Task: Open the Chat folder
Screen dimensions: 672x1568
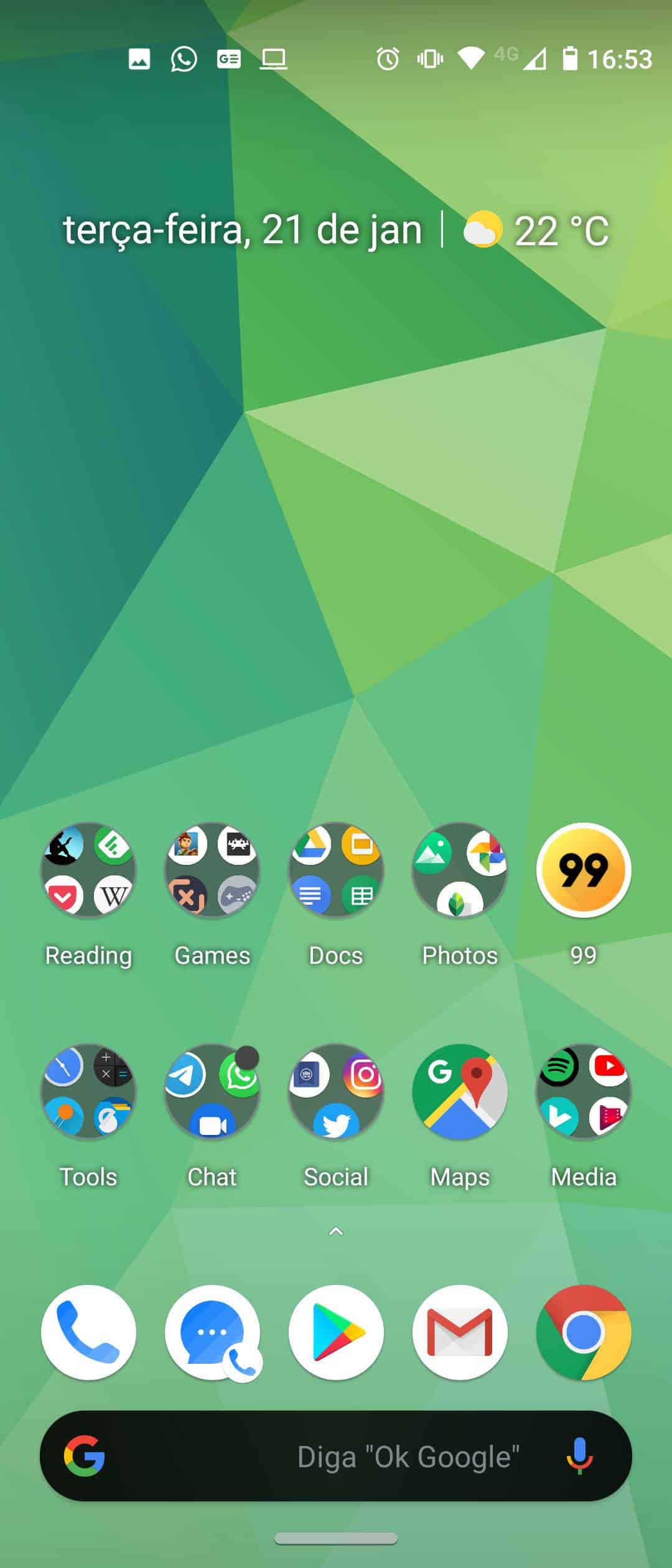Action: [212, 1091]
